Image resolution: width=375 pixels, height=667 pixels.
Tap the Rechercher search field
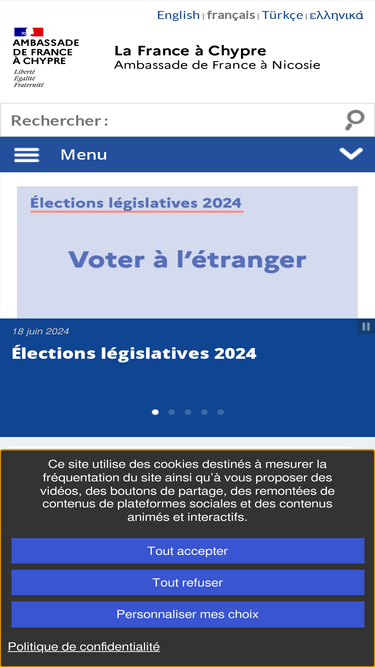pos(170,120)
